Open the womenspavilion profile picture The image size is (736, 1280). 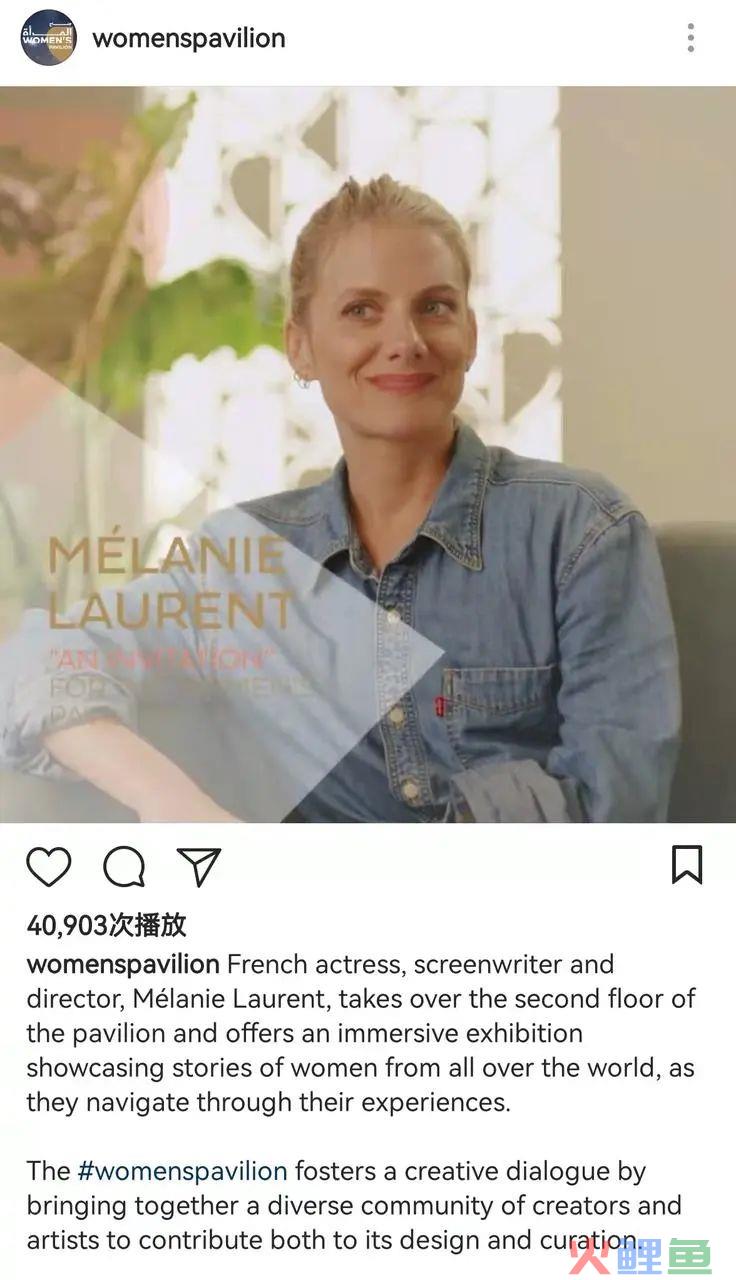(48, 38)
